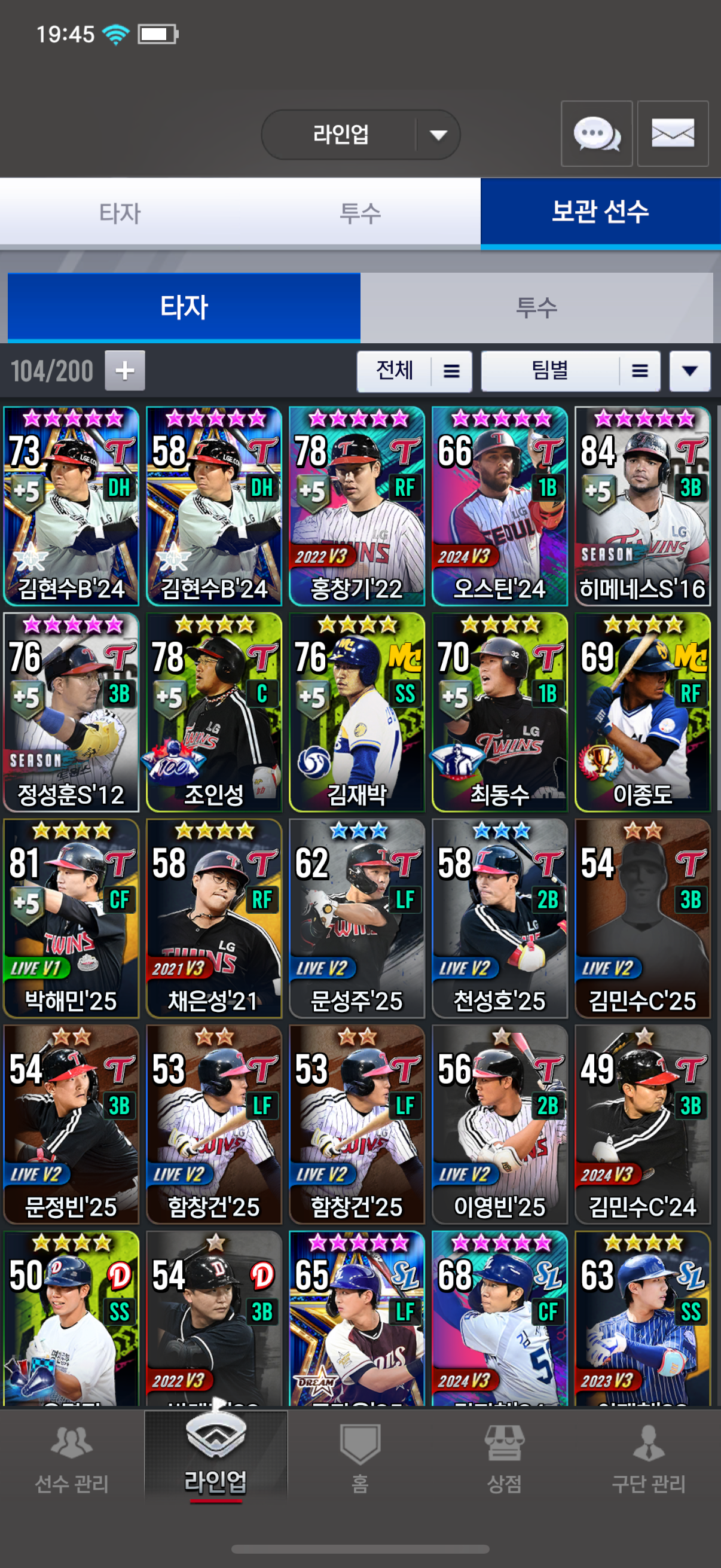Tap the plus button to expand storage

point(125,370)
